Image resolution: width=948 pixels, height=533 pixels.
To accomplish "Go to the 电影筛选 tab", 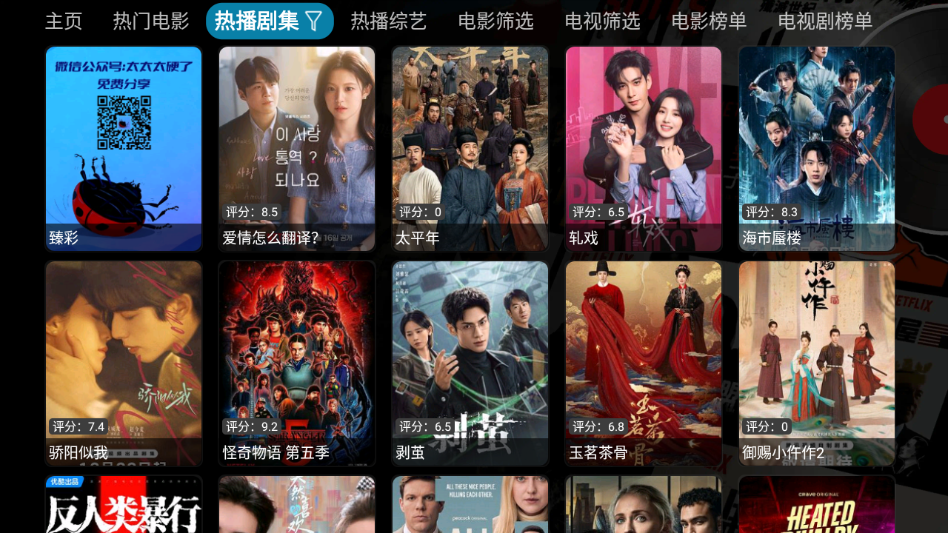I will 495,21.
